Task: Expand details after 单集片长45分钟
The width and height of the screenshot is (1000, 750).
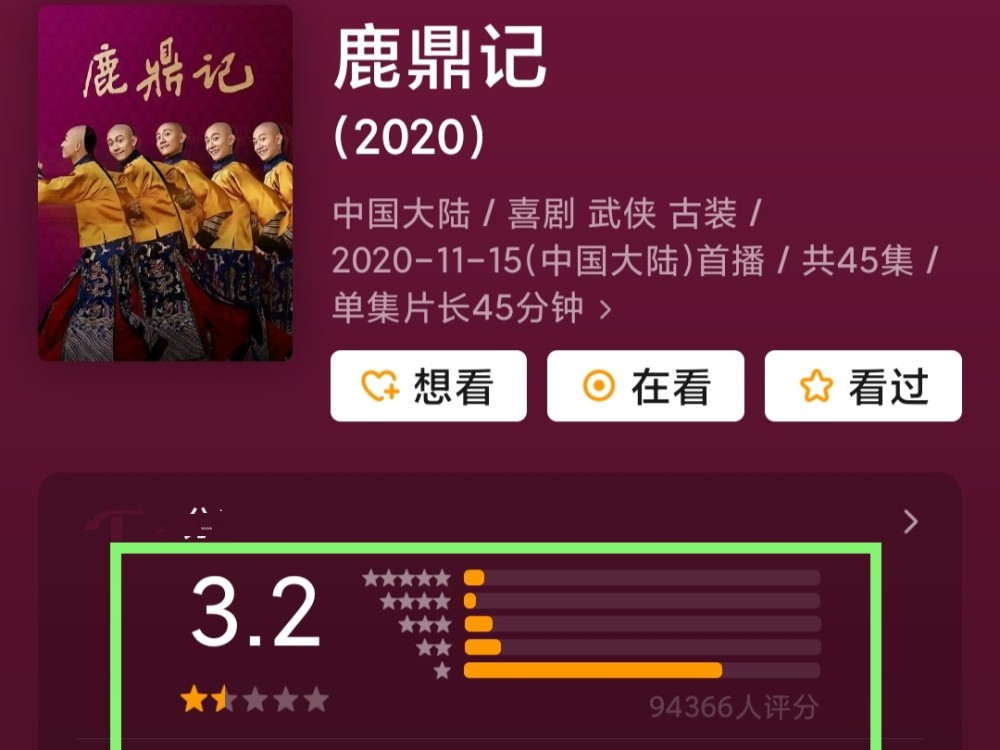Action: (x=605, y=309)
